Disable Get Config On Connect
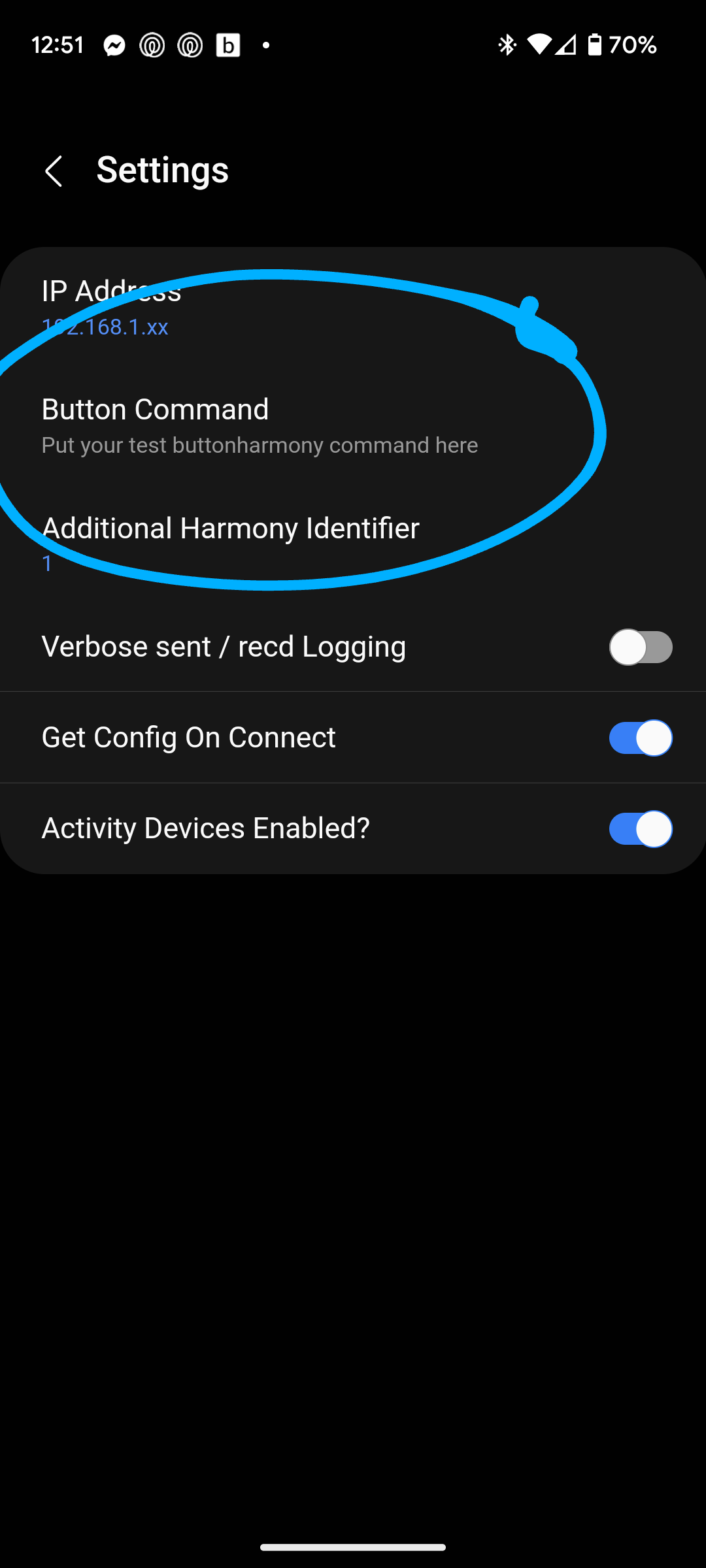Screen dimensions: 706x1568 (x=641, y=738)
